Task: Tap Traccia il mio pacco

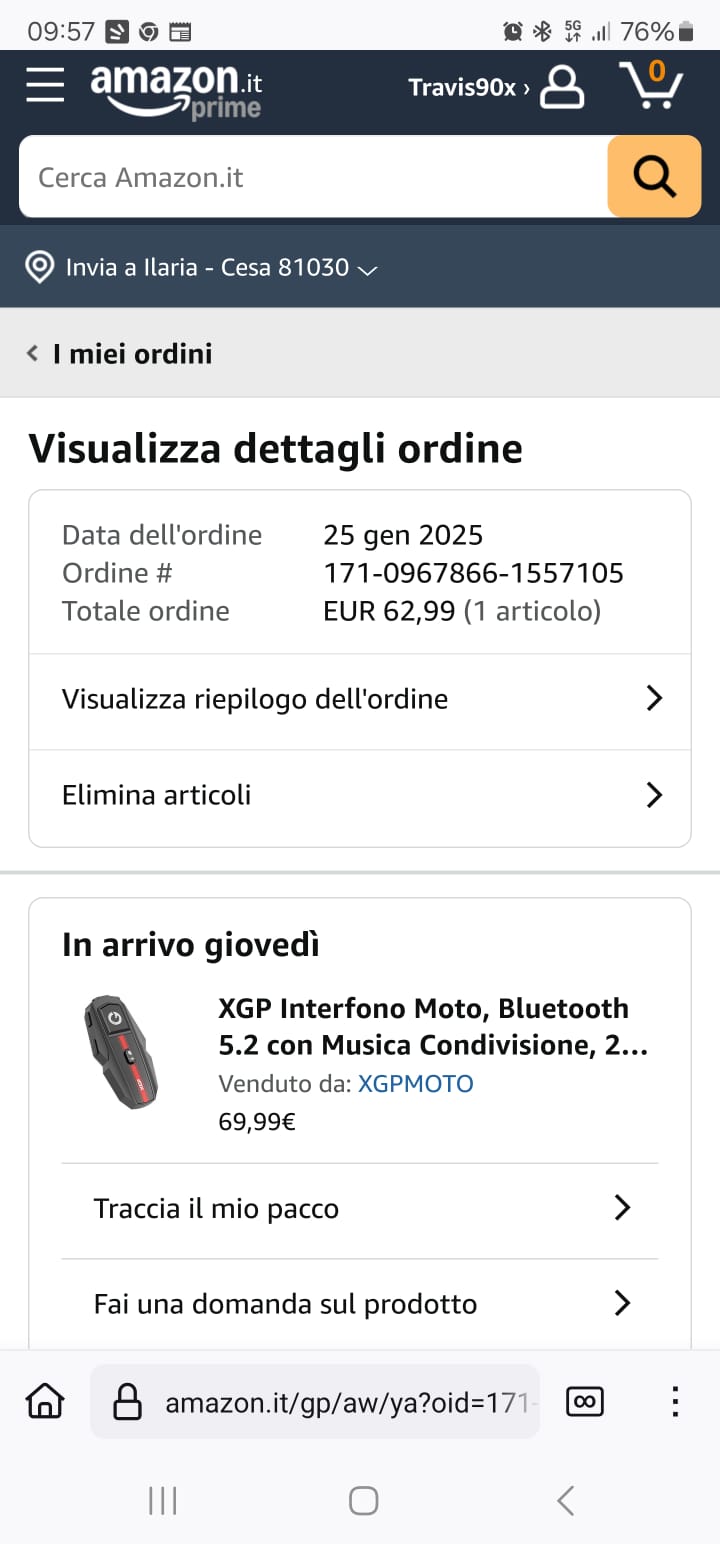Action: coord(360,1209)
